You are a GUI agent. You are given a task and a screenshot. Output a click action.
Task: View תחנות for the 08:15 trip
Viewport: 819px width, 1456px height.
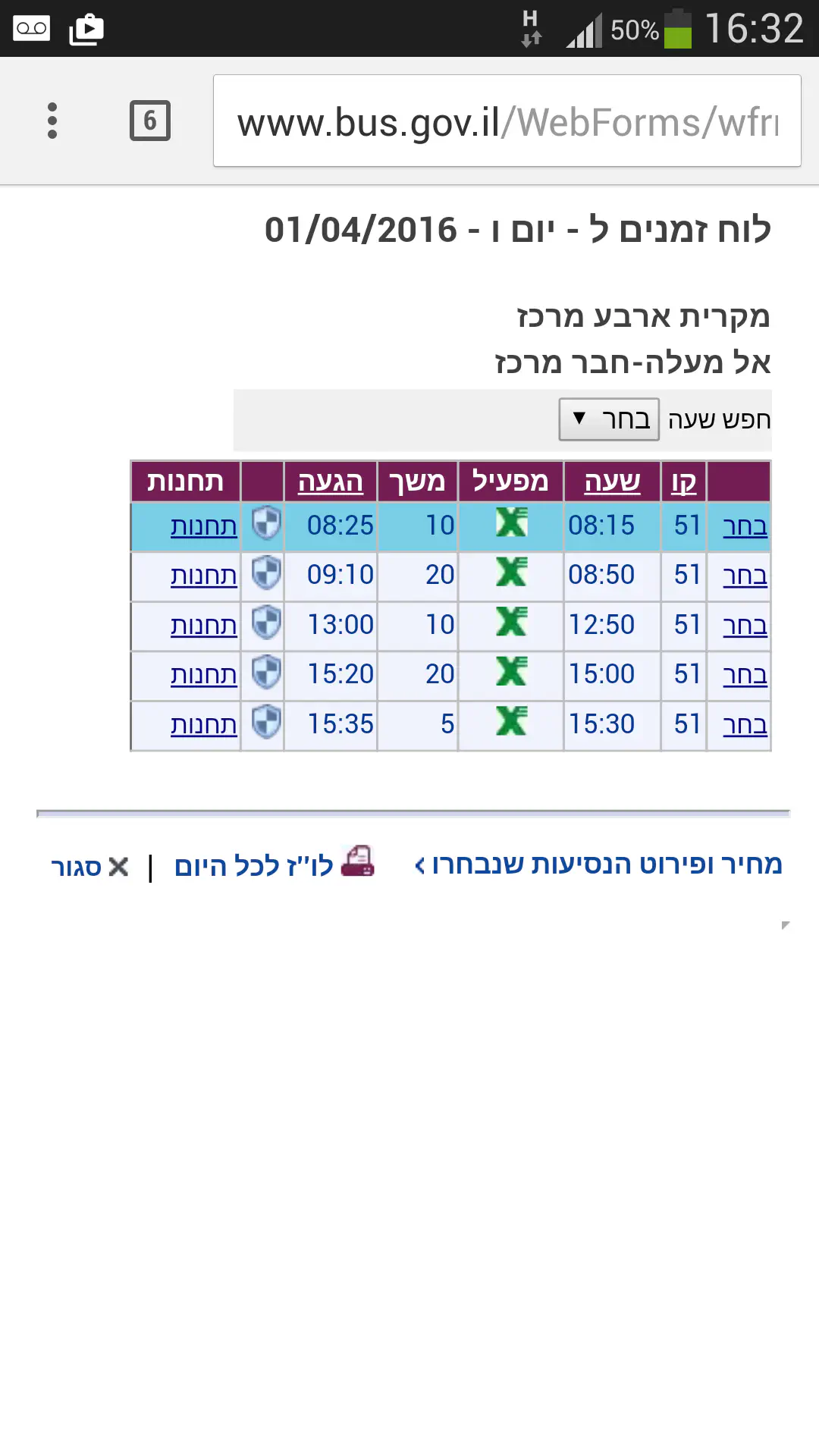[203, 526]
